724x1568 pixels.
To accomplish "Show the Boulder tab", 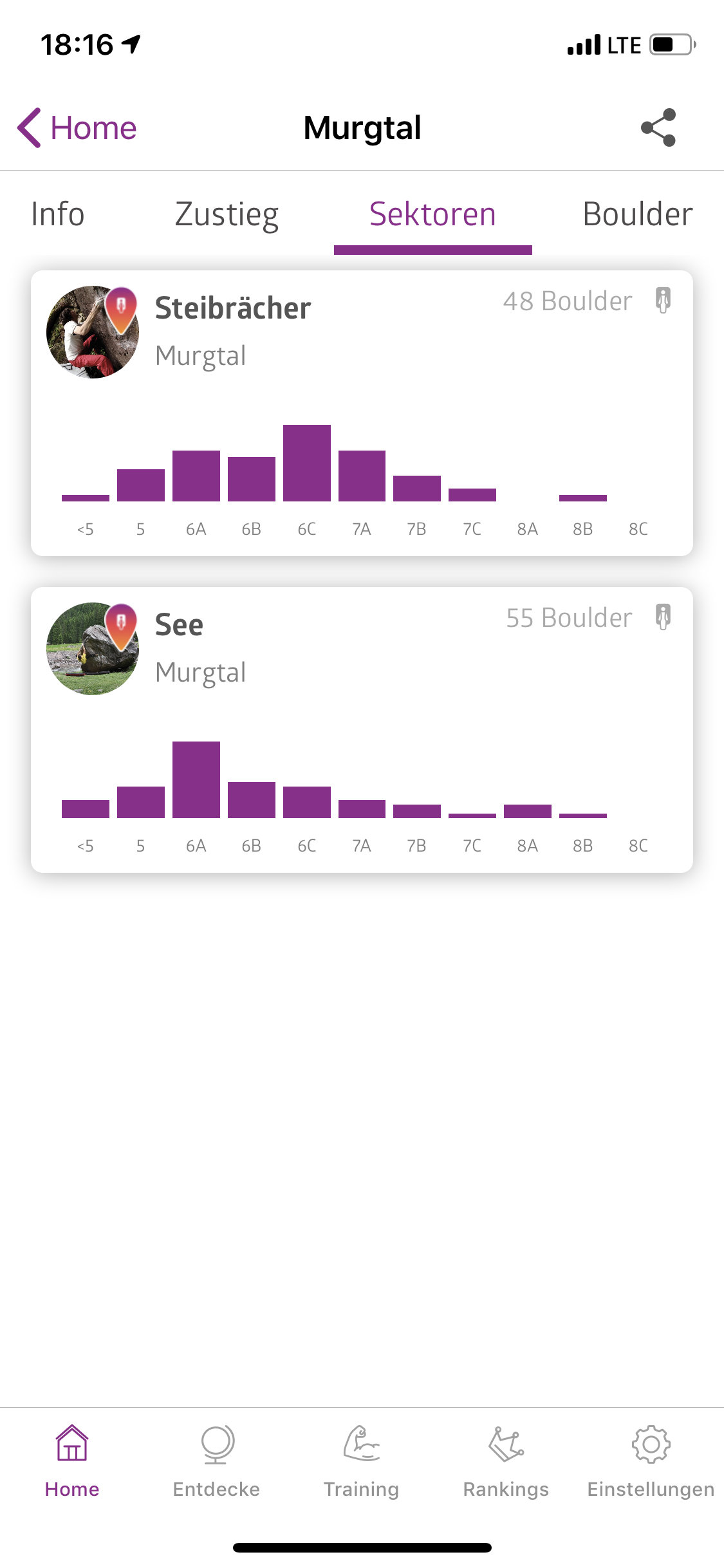I will pos(637,214).
